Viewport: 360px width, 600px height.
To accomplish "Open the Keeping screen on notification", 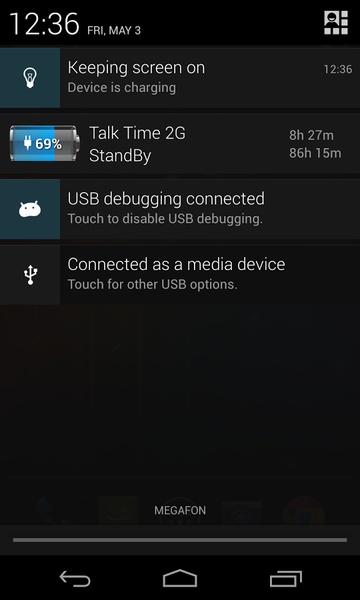I will point(180,78).
